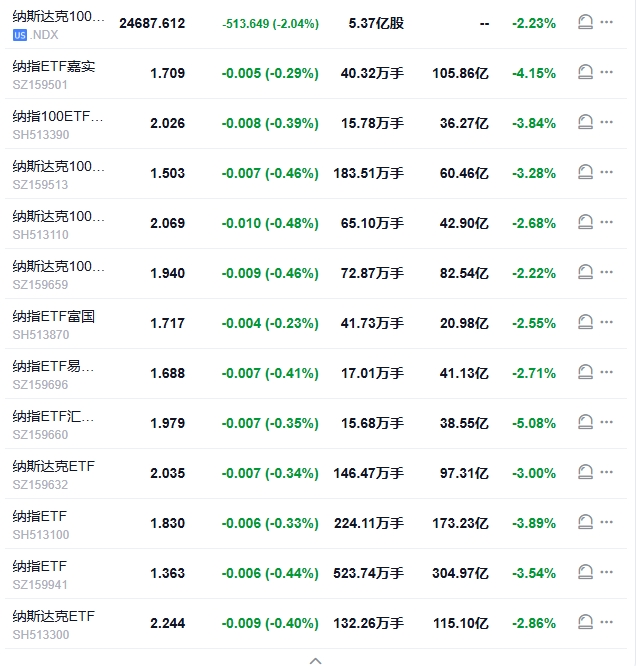Screen dimensions: 639x666
Task: View 纳指ETF SZ159941 details
Action: (40, 573)
